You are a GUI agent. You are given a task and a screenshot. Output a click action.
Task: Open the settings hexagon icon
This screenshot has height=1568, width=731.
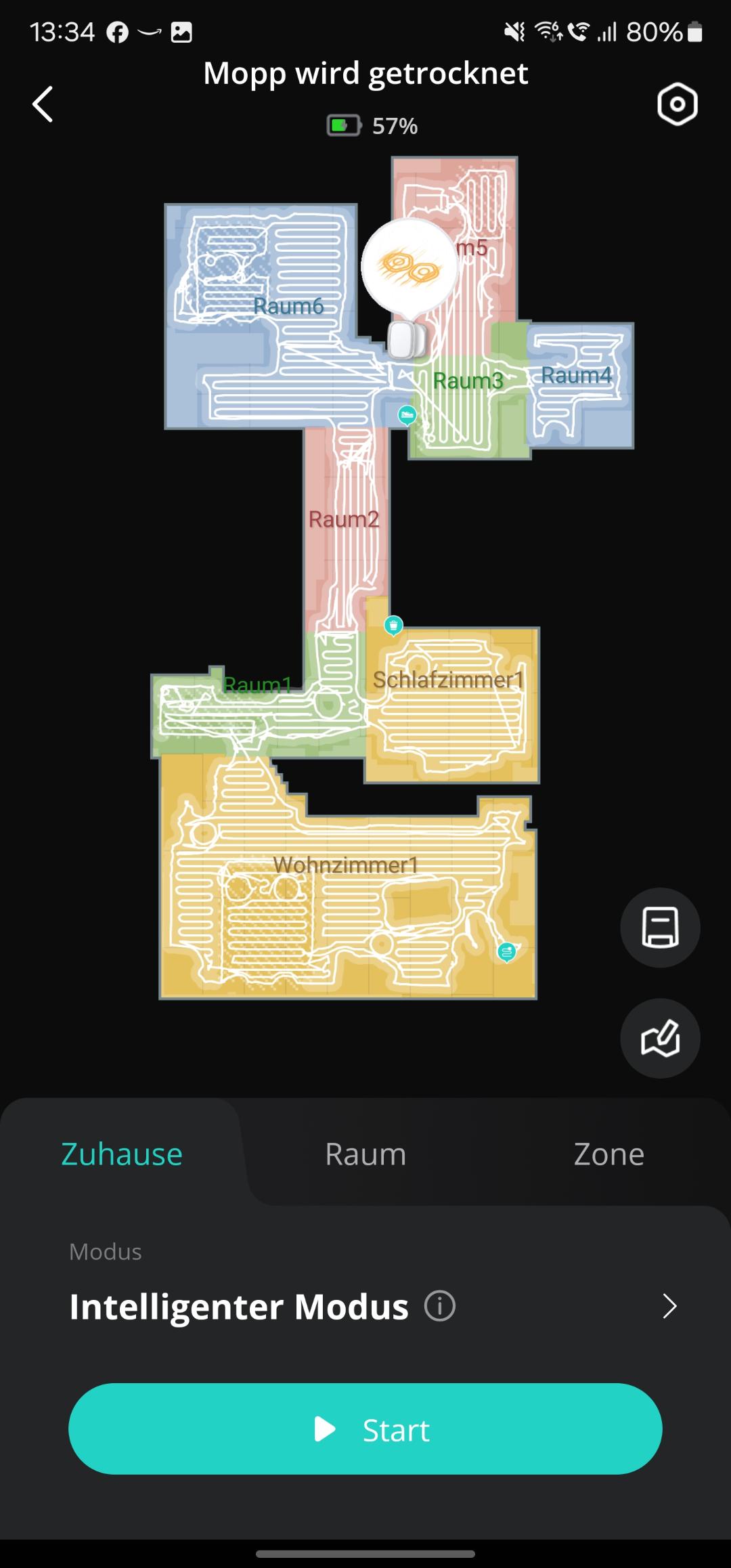(x=678, y=104)
